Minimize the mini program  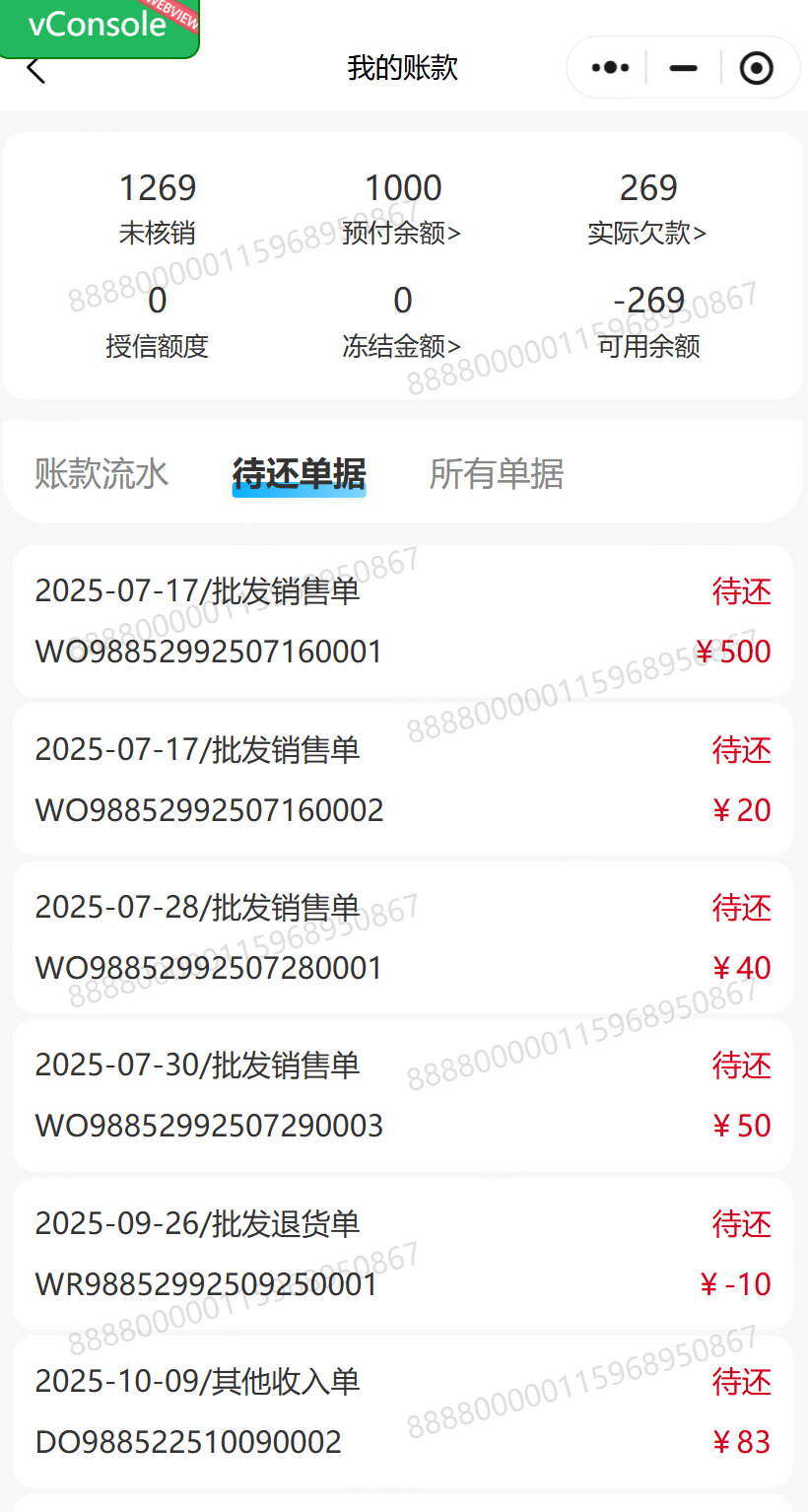click(683, 68)
